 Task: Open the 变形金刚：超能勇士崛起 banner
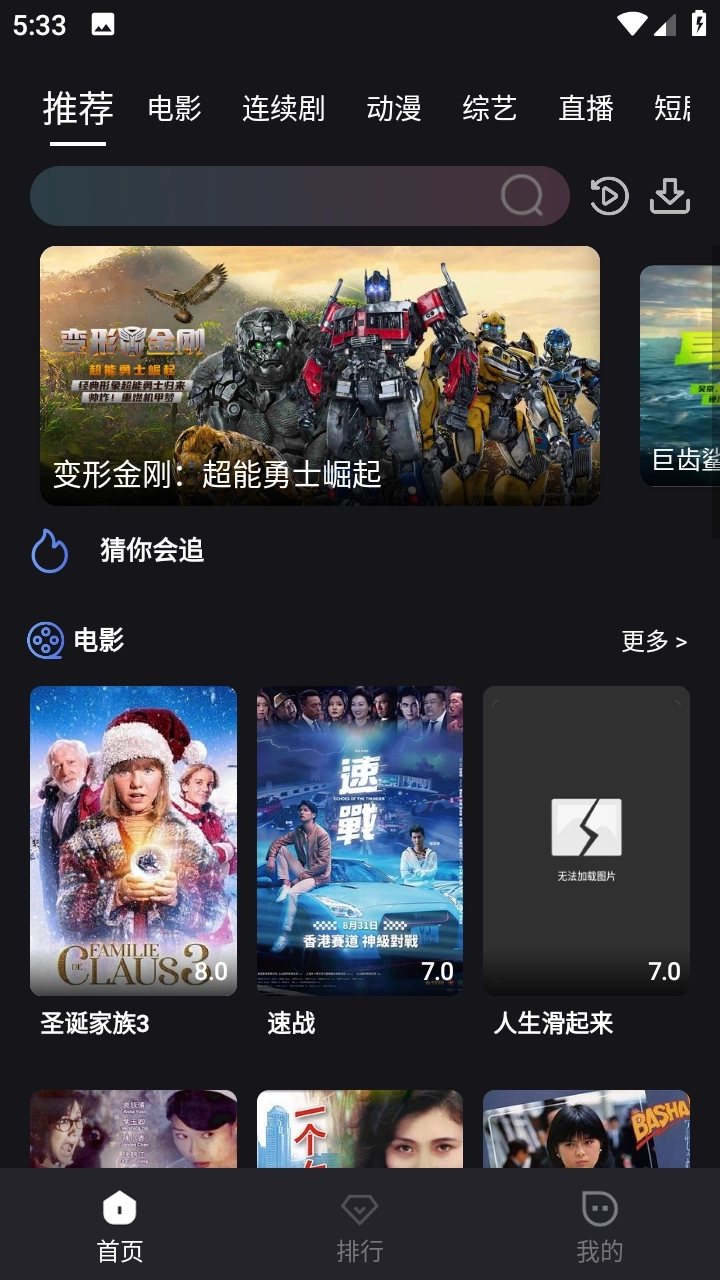pyautogui.click(x=320, y=375)
